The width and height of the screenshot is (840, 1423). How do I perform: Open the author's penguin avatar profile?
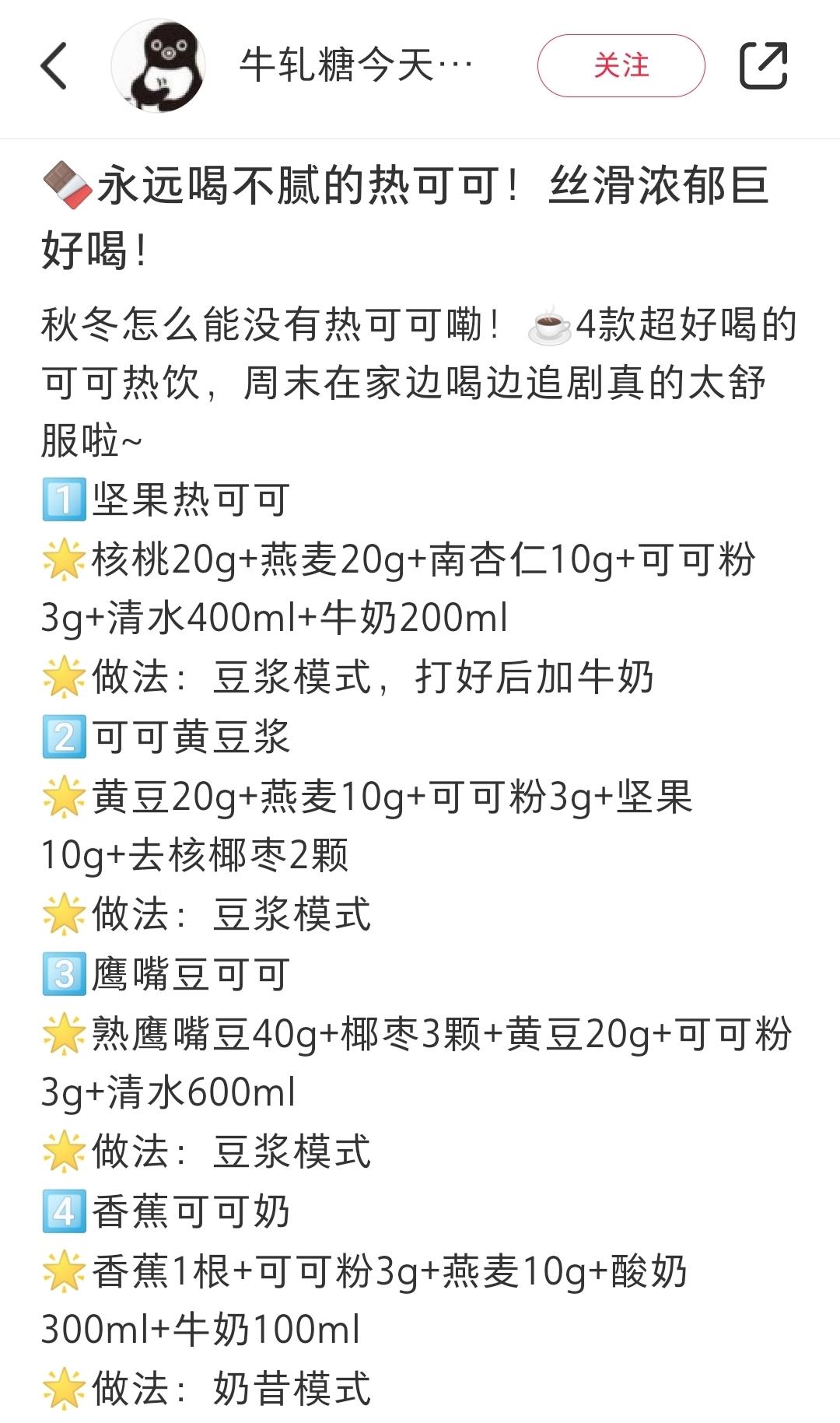click(x=159, y=66)
